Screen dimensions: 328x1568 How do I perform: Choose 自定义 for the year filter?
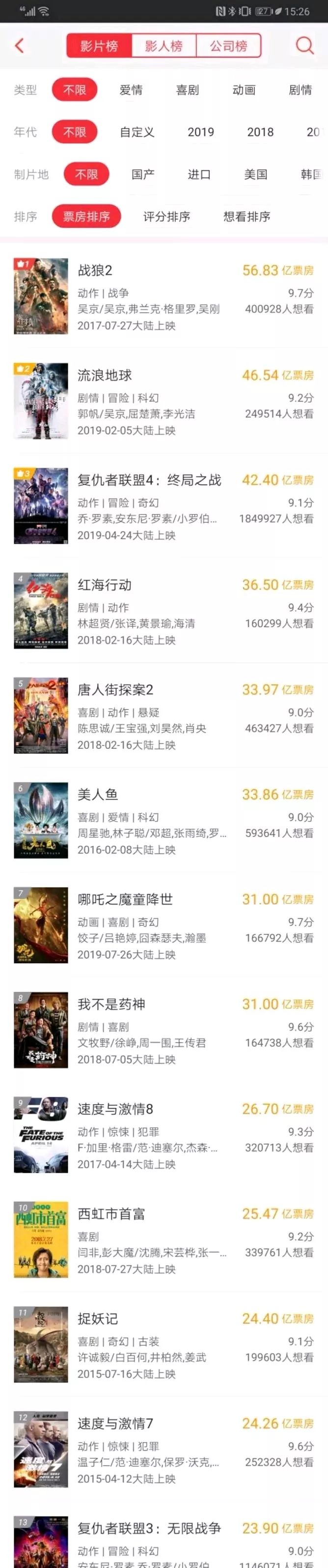(x=137, y=132)
